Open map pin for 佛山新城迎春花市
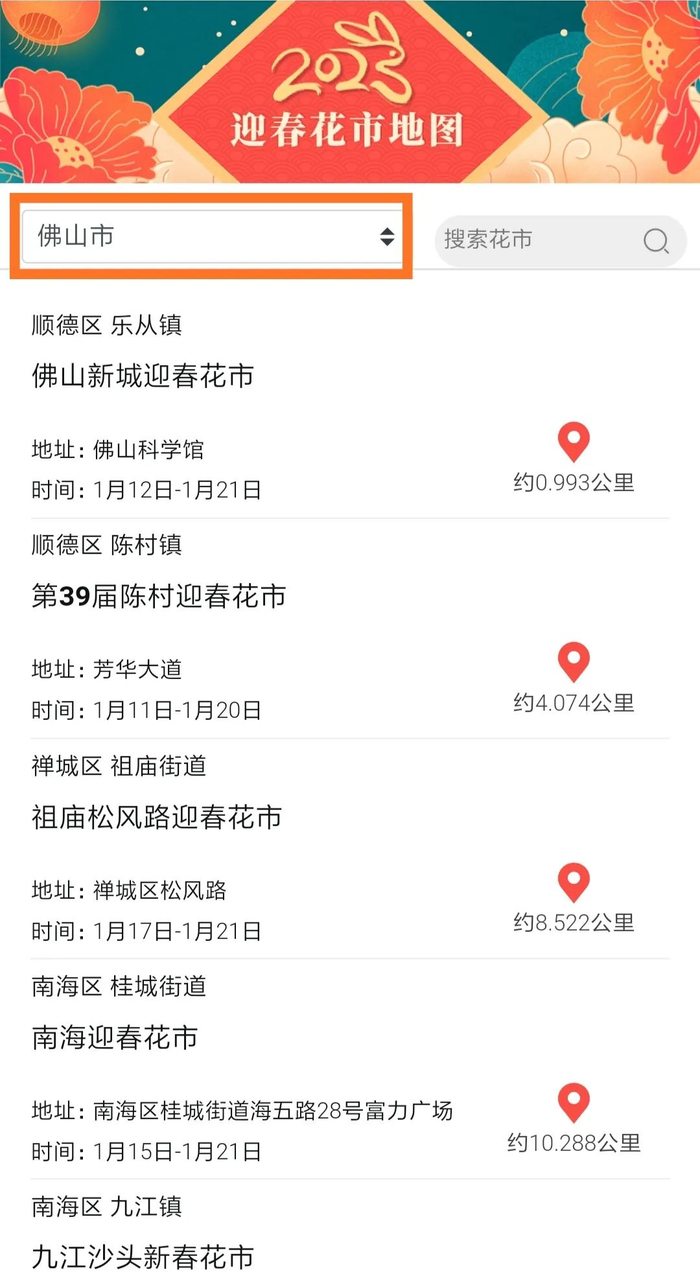Screen dimensions: 700x1272 (x=573, y=441)
